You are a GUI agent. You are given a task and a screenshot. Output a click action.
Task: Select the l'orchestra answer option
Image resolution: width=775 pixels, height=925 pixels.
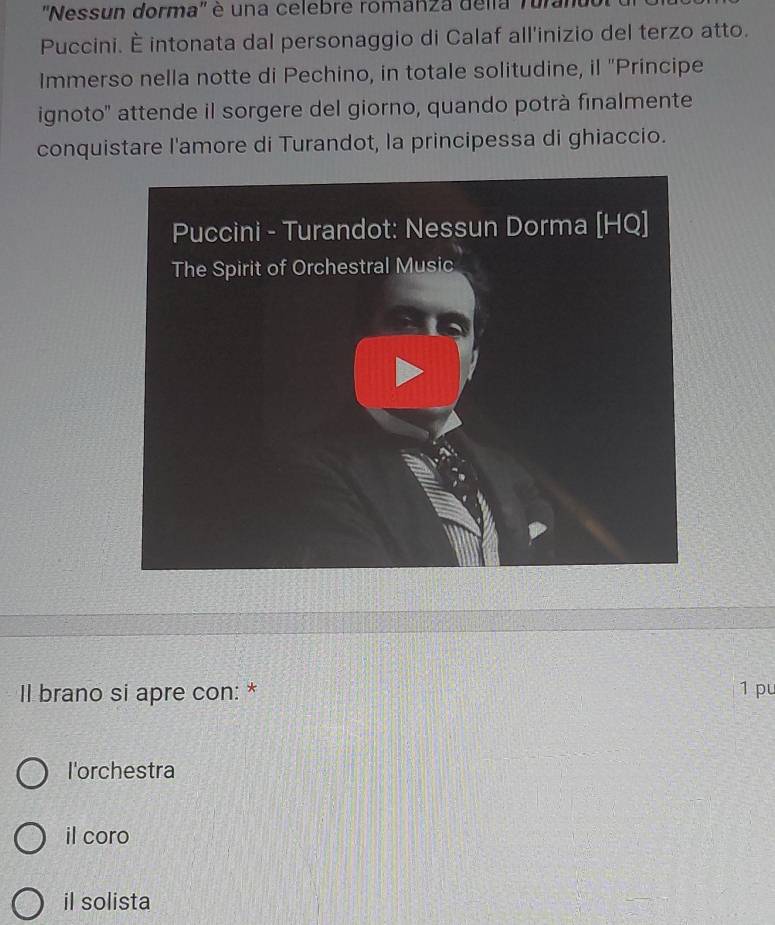(x=33, y=772)
